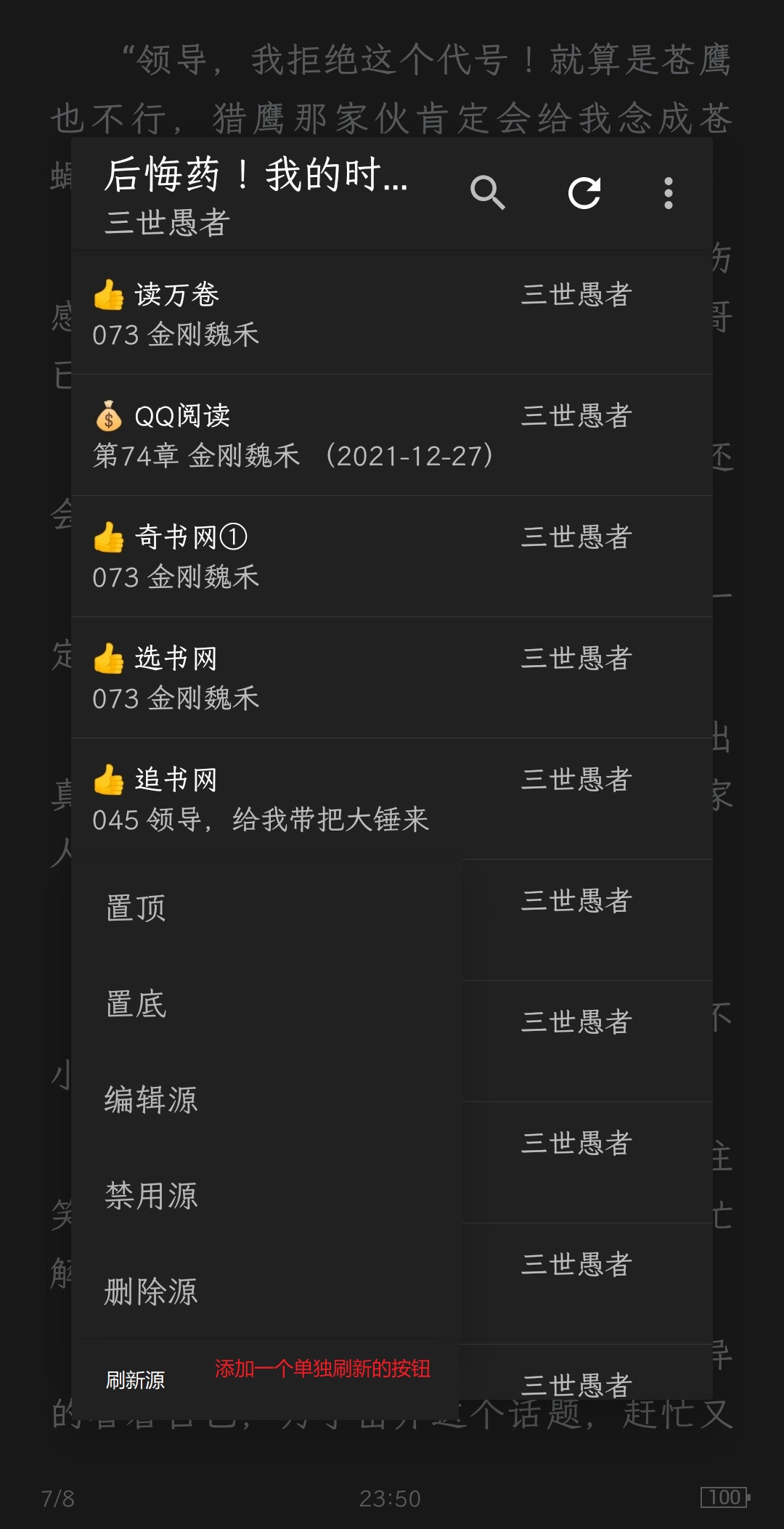Screen dimensions: 784x1529
Task: Tap the thumbs-up icon beside 选书网
Action: [107, 657]
